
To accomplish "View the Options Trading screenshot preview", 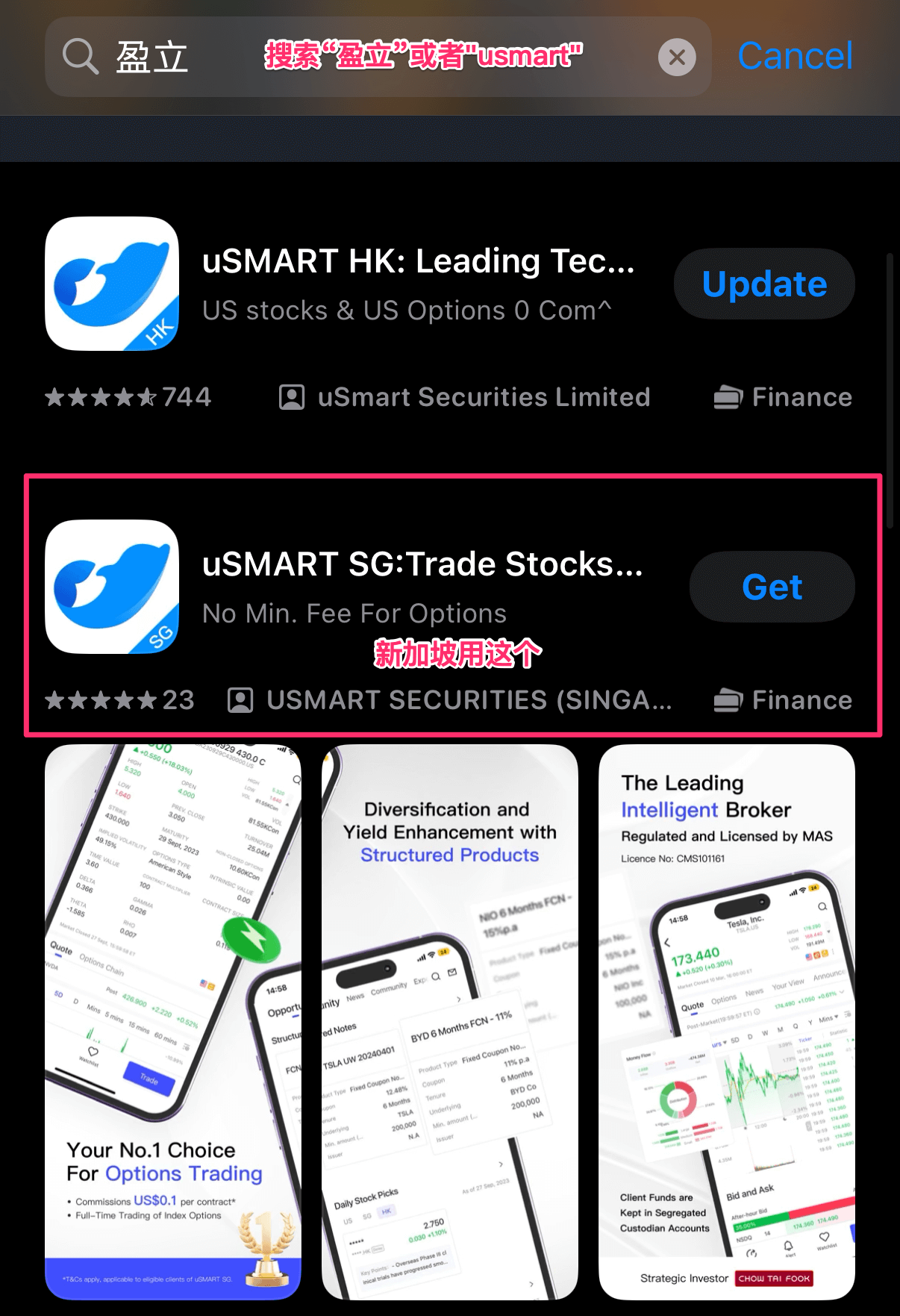I will point(173,1021).
